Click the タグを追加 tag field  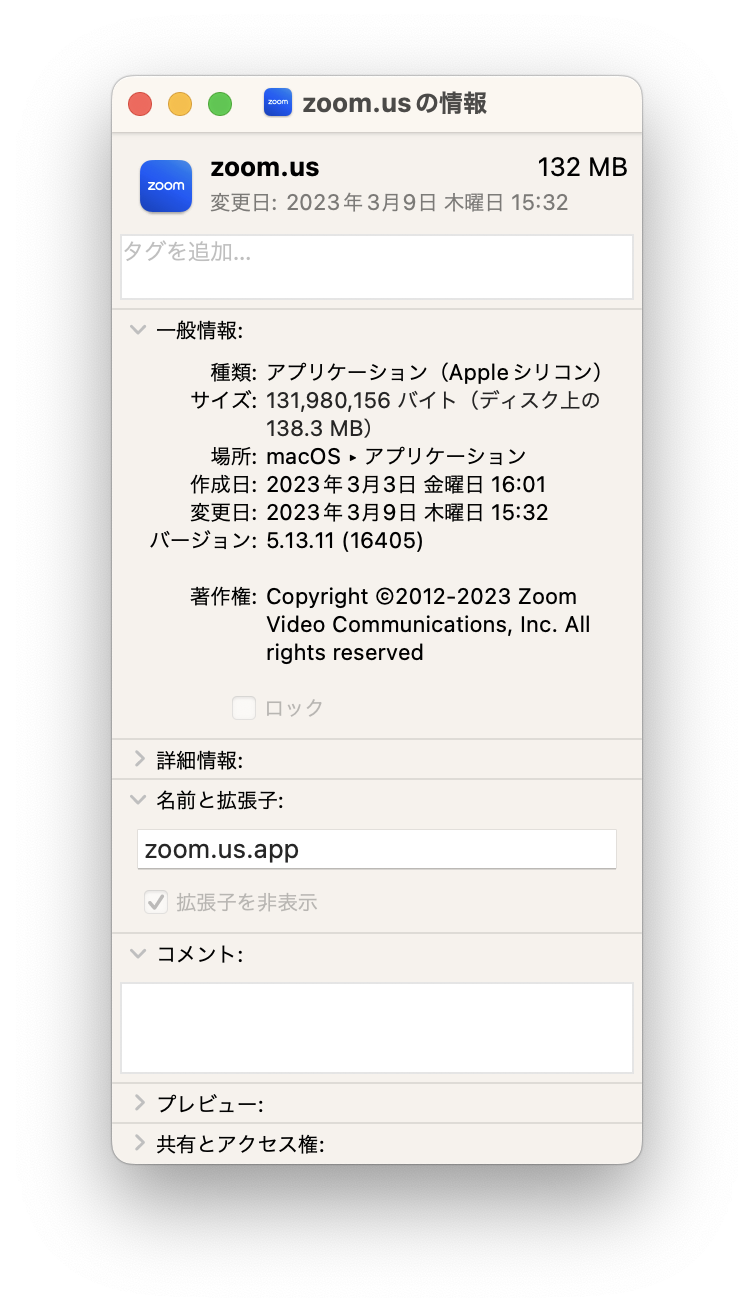coord(377,267)
